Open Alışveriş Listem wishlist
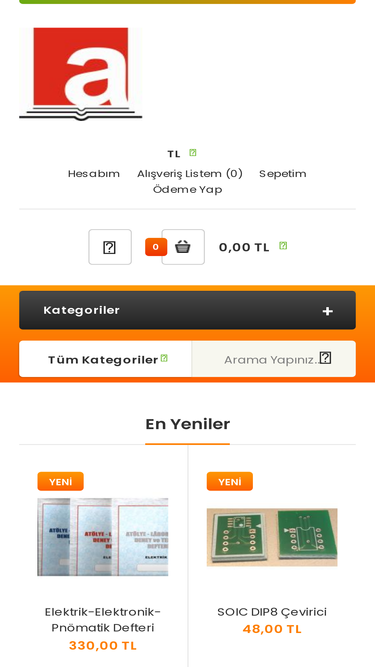375x667 pixels. tap(190, 174)
